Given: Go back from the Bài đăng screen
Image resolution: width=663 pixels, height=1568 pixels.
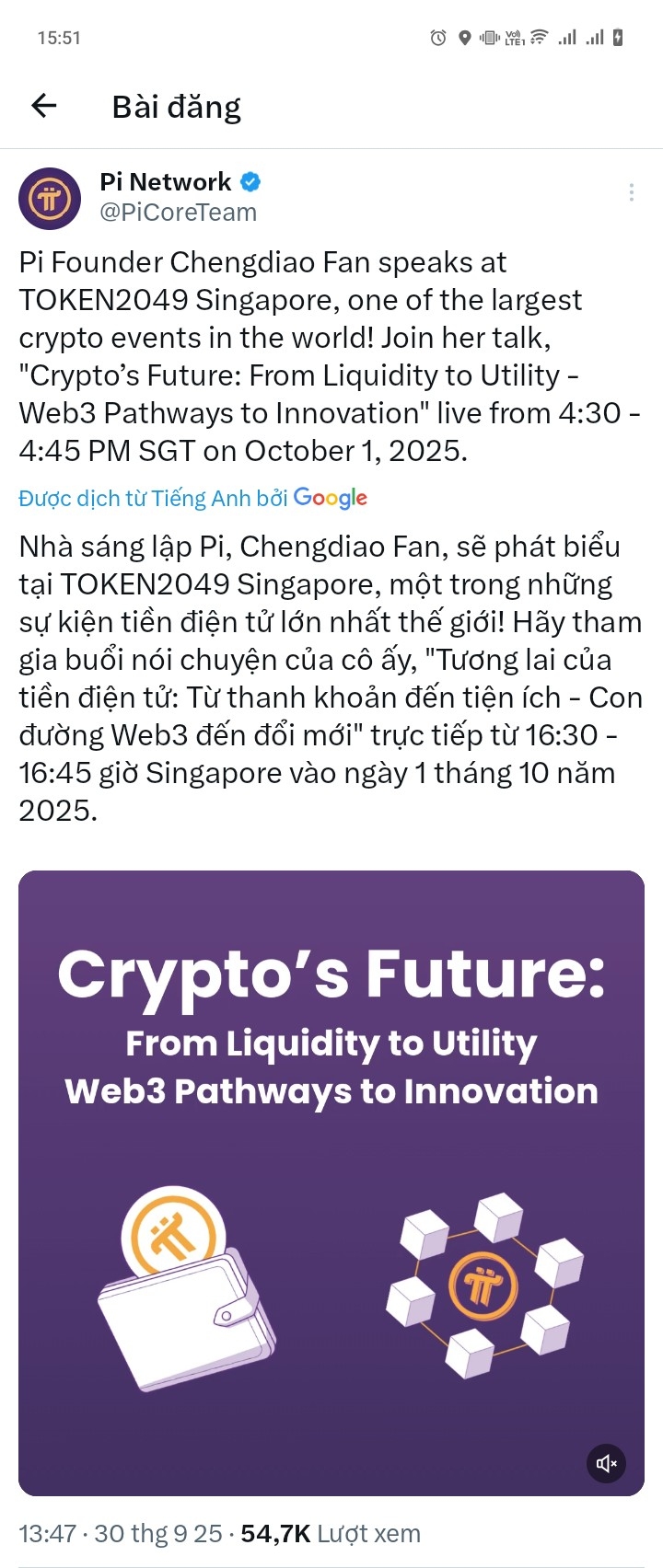Looking at the screenshot, I should tap(44, 107).
